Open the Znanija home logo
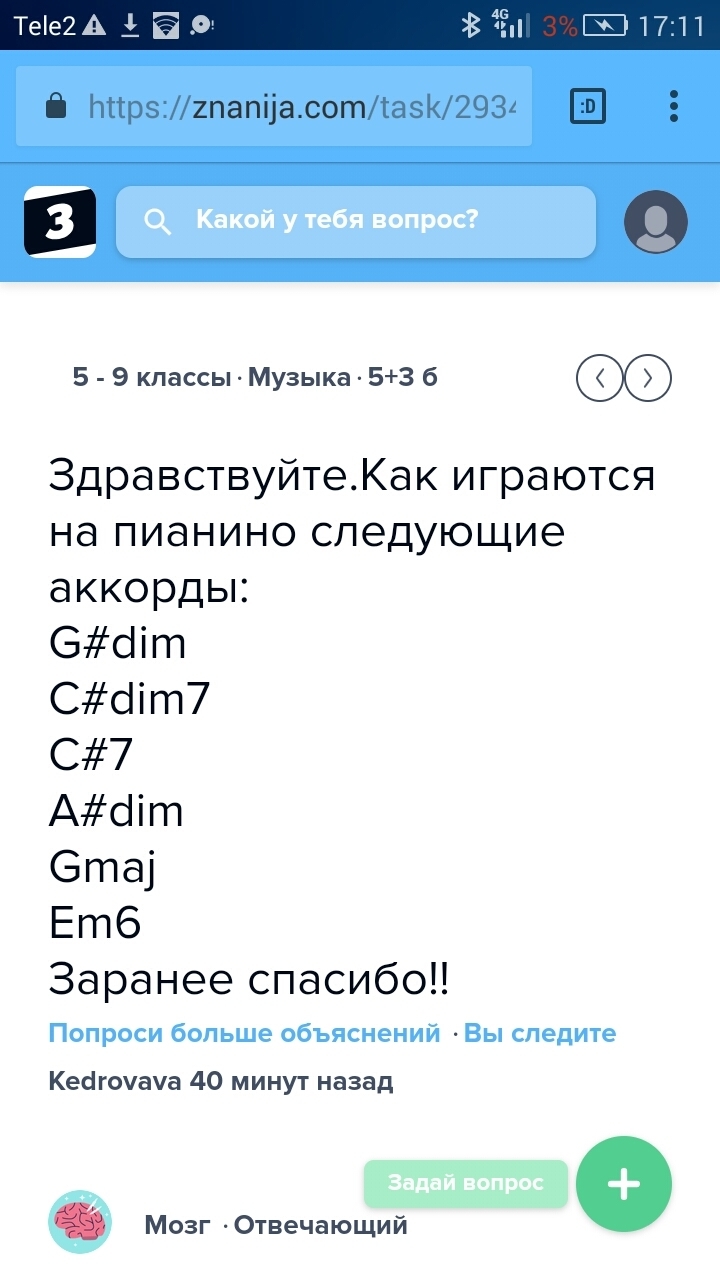Image resolution: width=720 pixels, height=1280 pixels. pyautogui.click(x=60, y=221)
